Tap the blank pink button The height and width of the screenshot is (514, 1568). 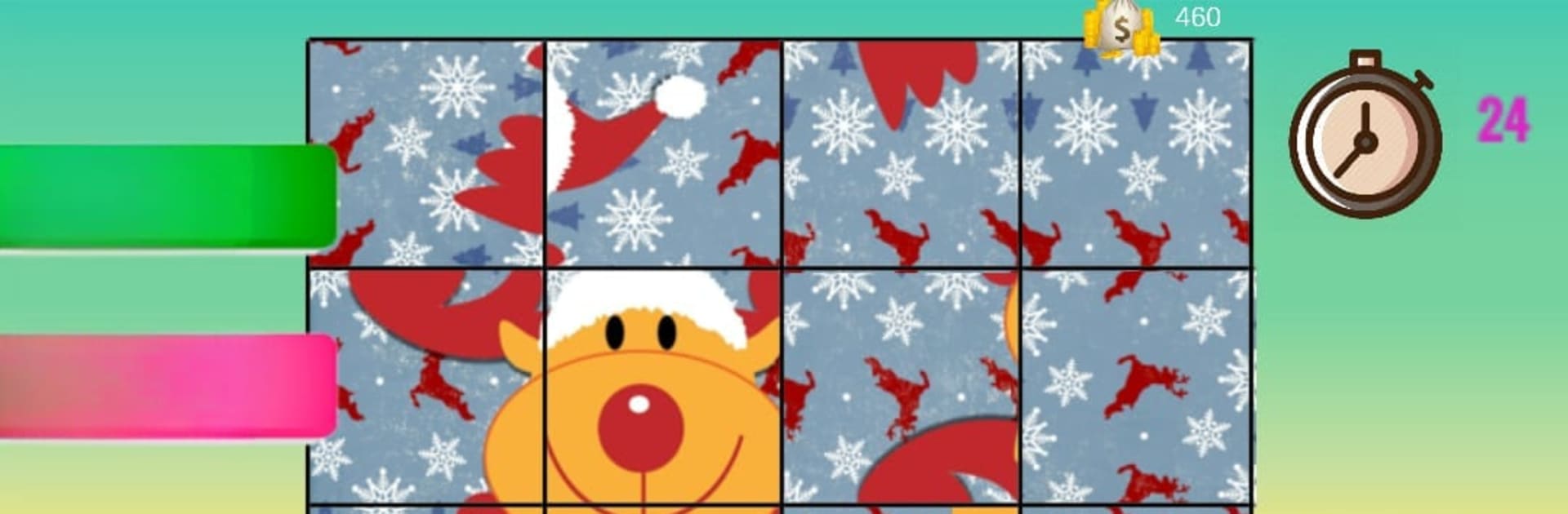click(167, 385)
